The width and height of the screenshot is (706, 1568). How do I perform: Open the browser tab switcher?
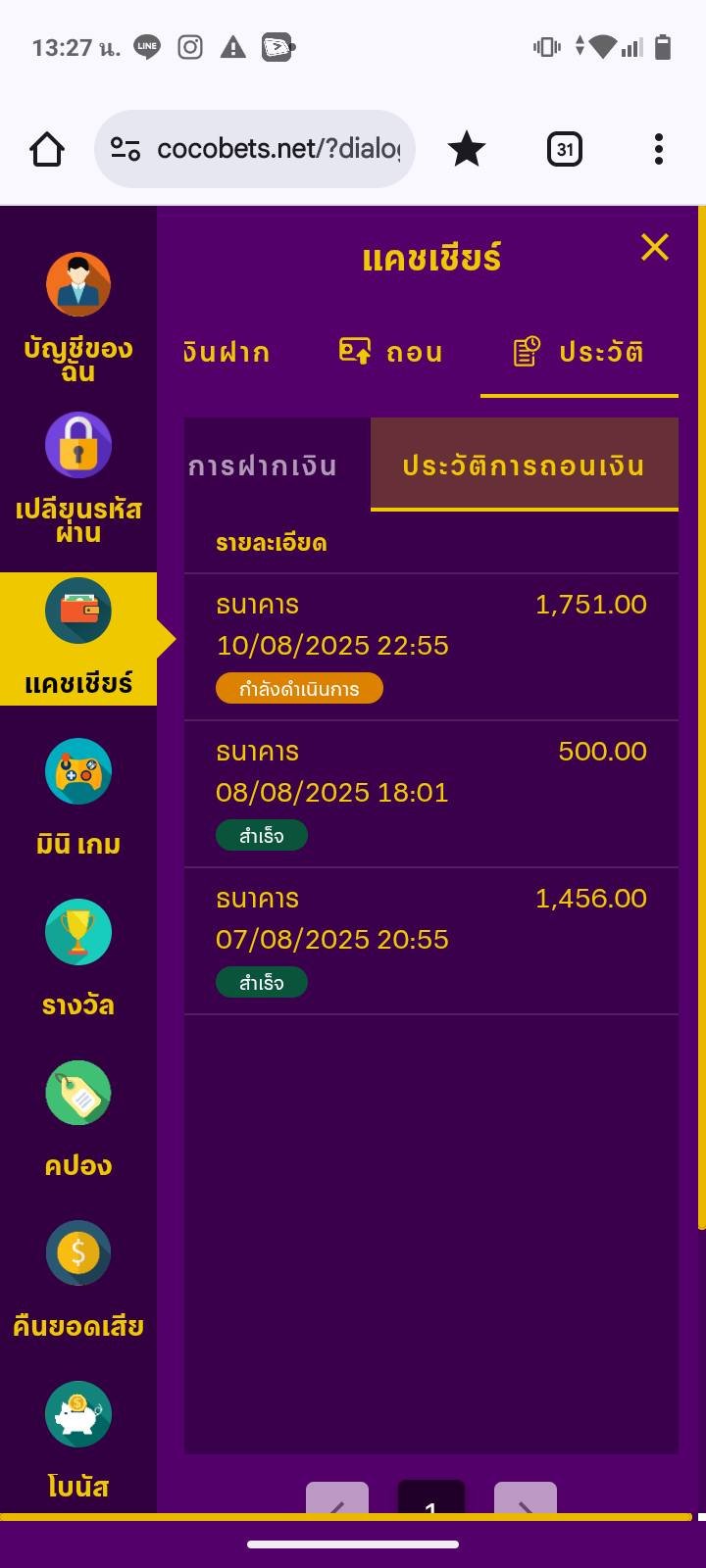coord(565,150)
